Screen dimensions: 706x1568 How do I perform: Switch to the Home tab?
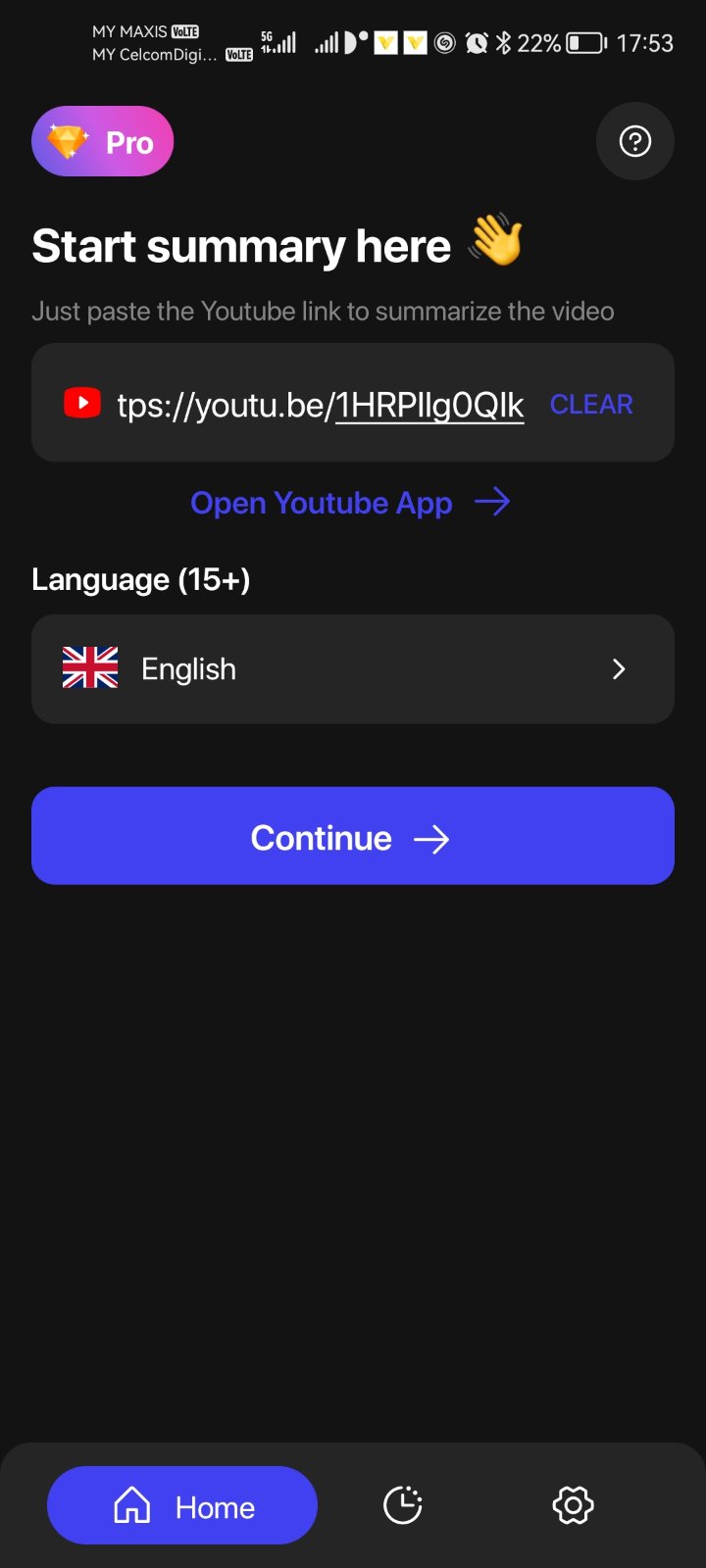[182, 1506]
